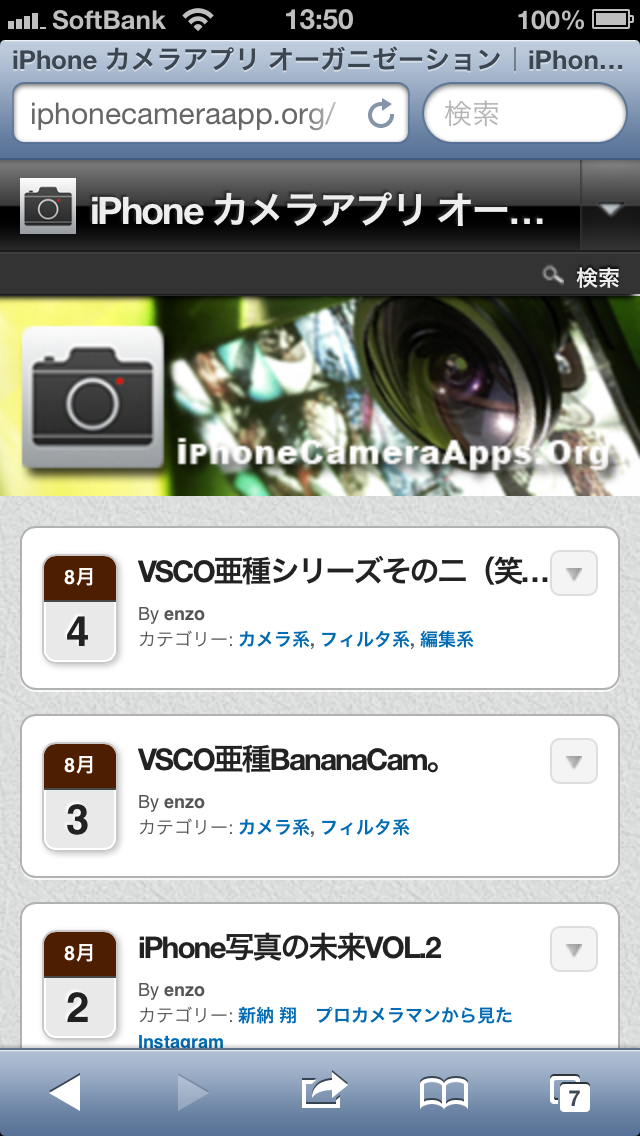Open post iPhone写真の未来VOL.2
The image size is (640, 1136).
pyautogui.click(x=290, y=948)
